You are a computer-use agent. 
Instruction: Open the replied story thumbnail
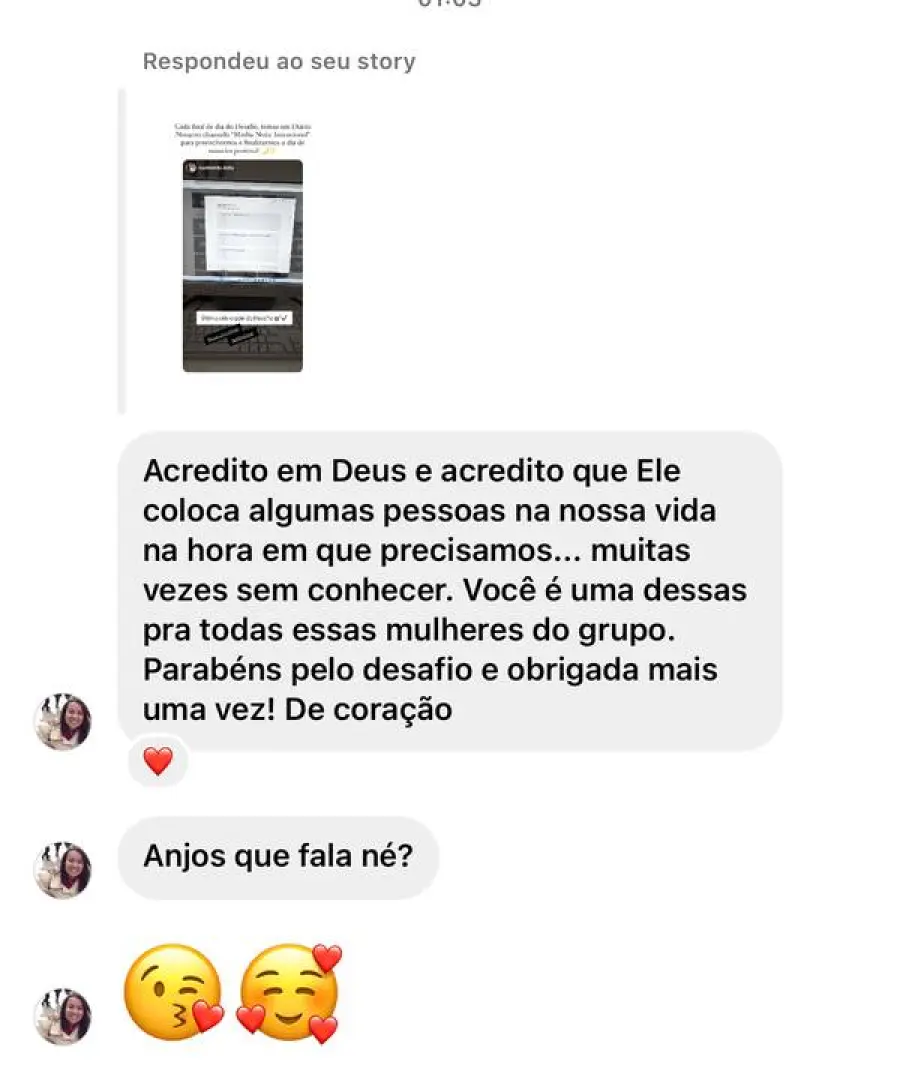coord(245,245)
